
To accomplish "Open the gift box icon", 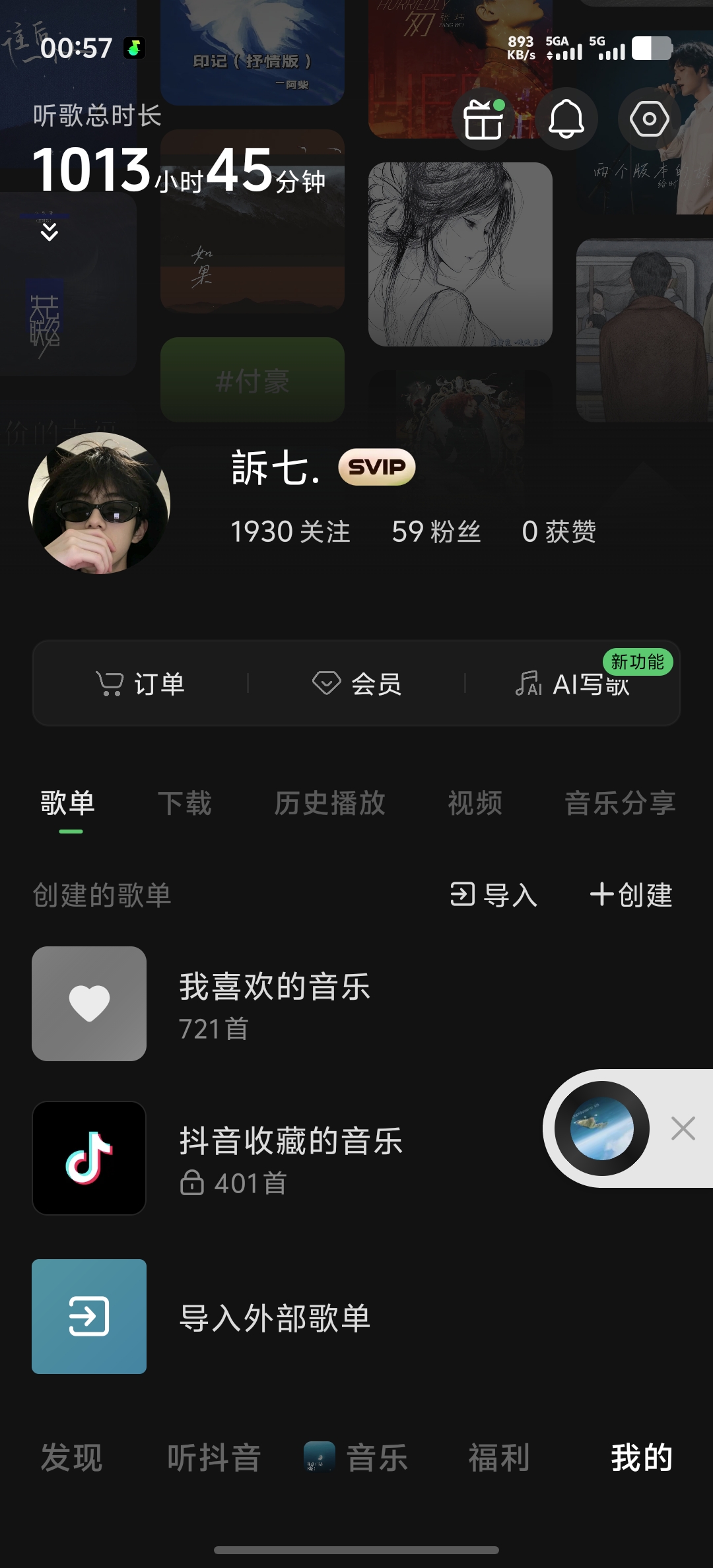I will click(484, 119).
